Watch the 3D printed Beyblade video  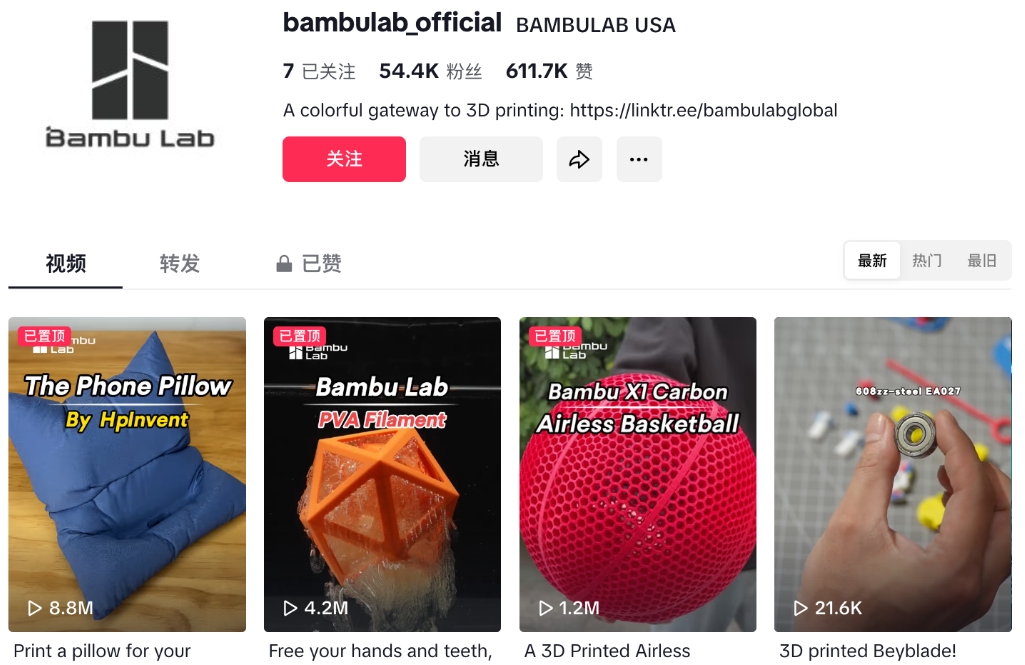click(x=892, y=475)
